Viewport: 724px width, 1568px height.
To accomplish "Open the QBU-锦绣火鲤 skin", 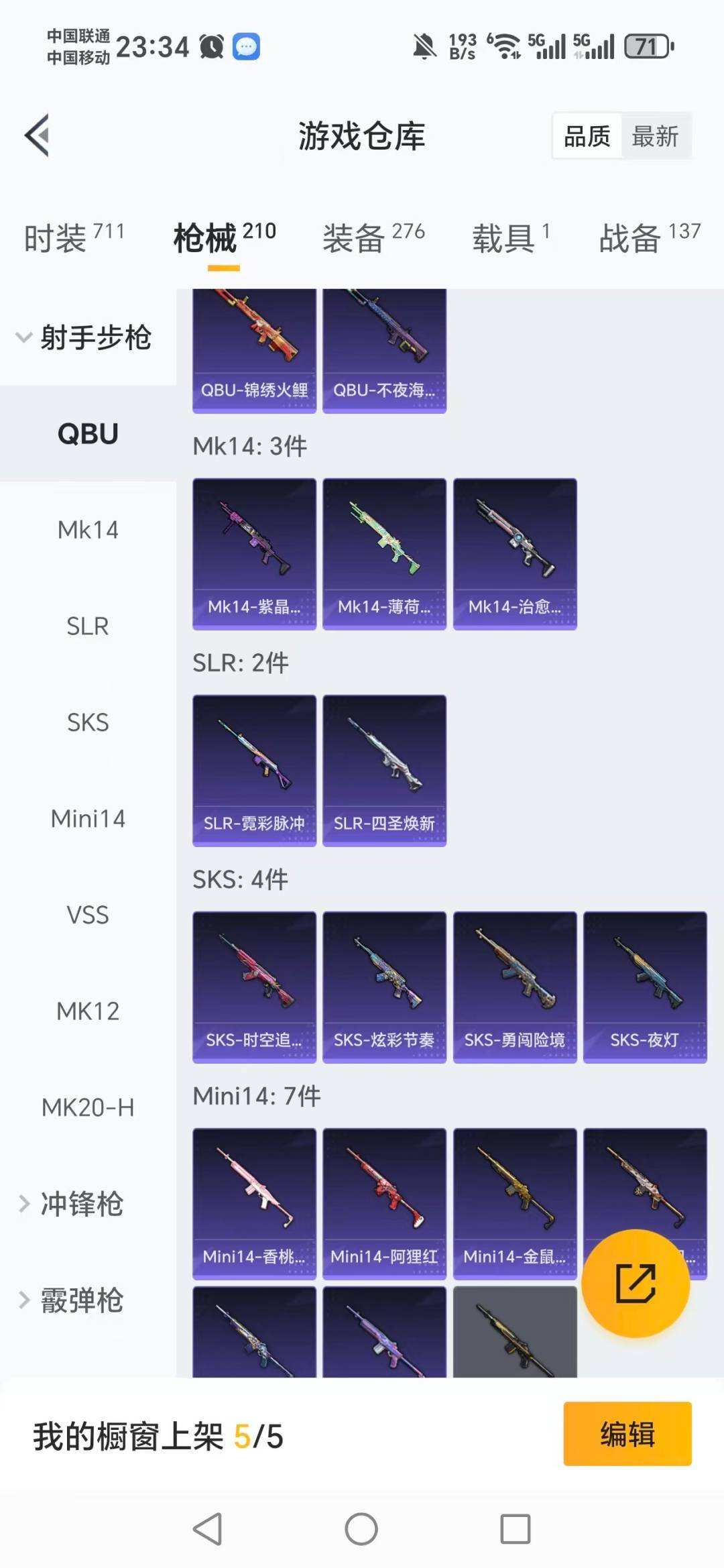I will (x=254, y=350).
